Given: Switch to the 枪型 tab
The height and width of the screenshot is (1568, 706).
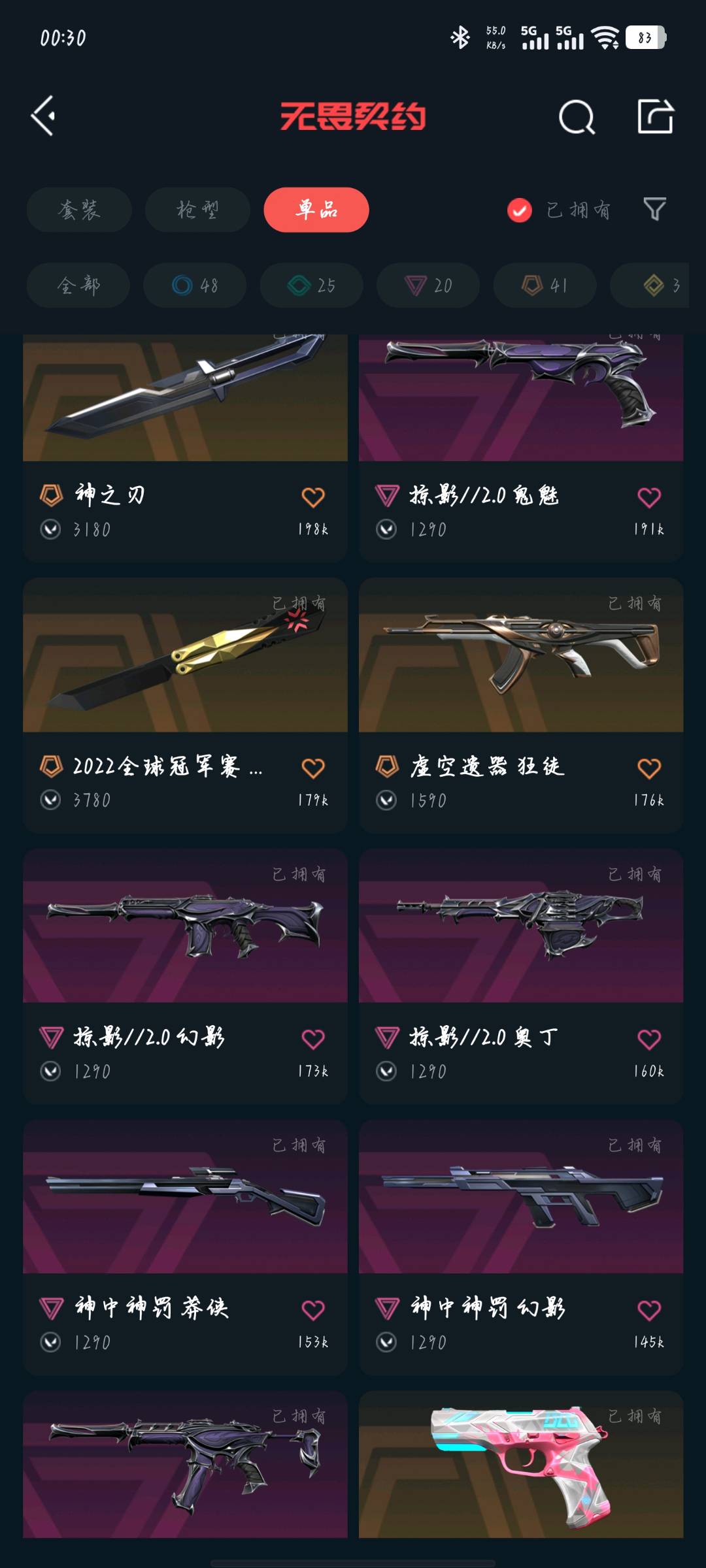Looking at the screenshot, I should click(x=197, y=210).
